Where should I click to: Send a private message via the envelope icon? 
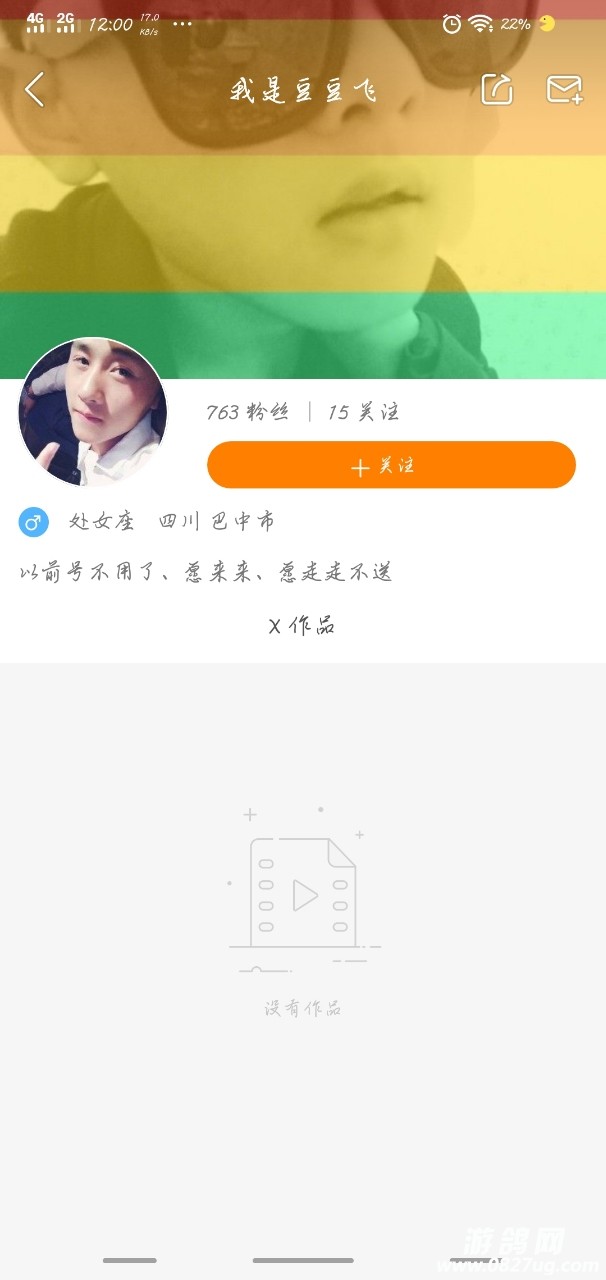564,90
